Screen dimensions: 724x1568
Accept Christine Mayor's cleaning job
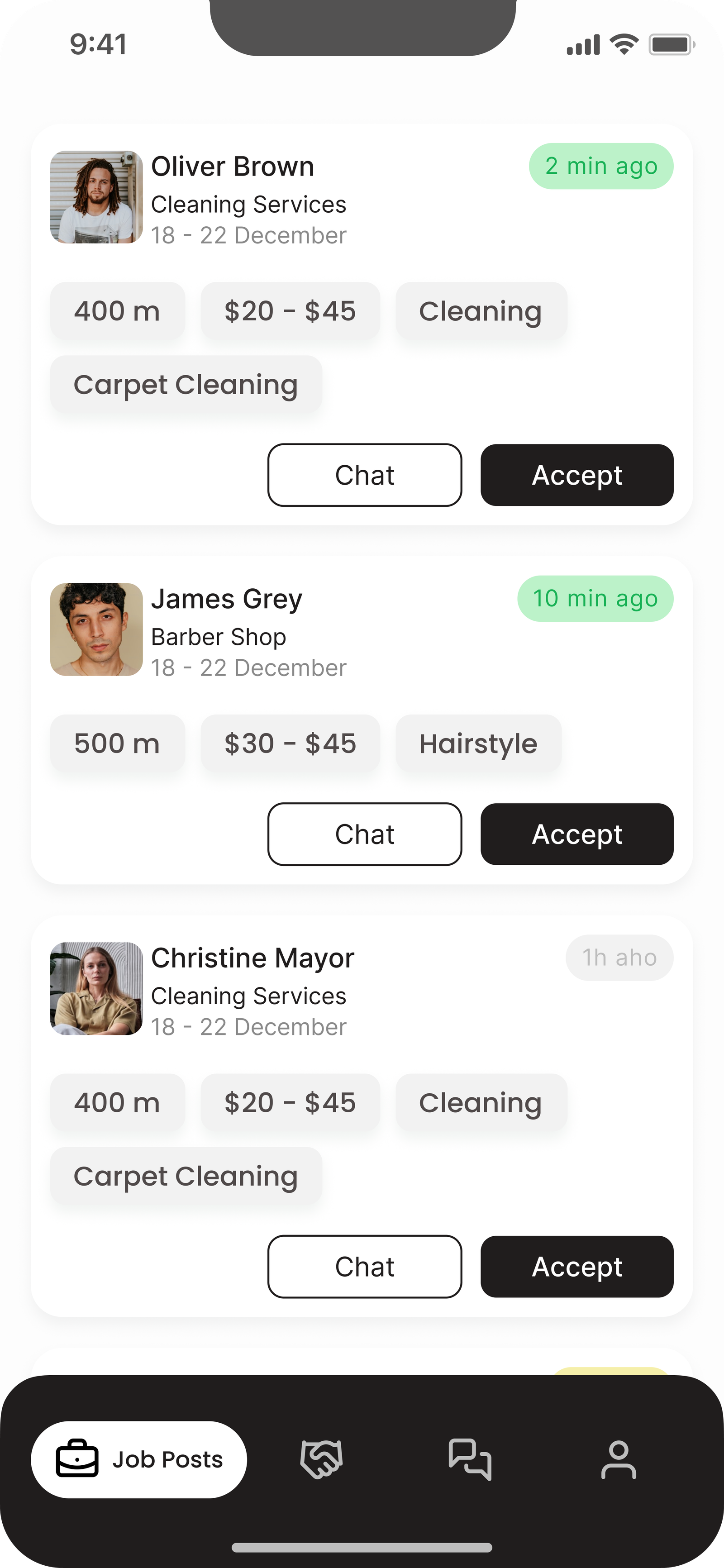point(576,1267)
